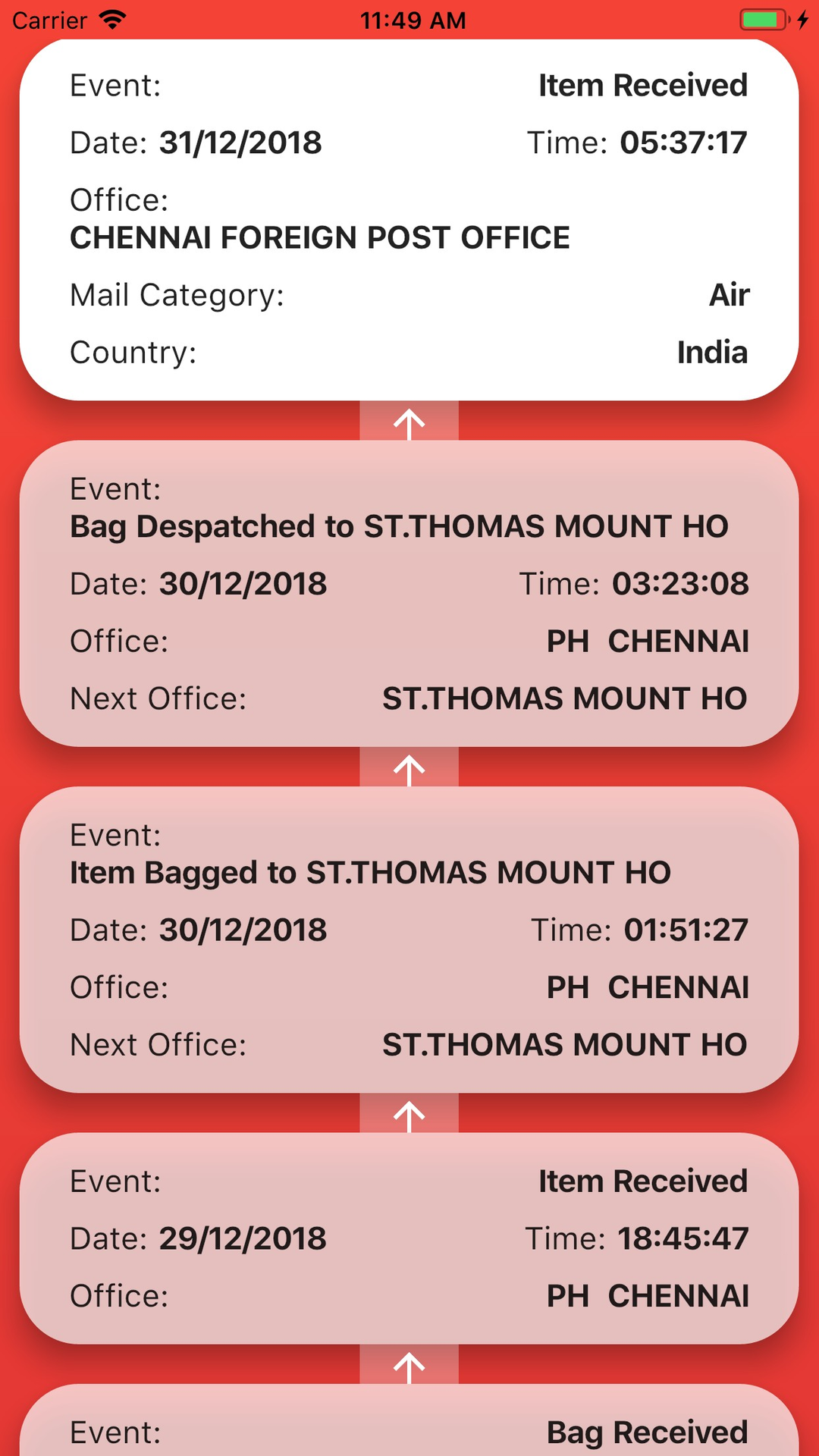
Task: Tap the Wi-Fi icon in the status bar
Action: (x=112, y=20)
